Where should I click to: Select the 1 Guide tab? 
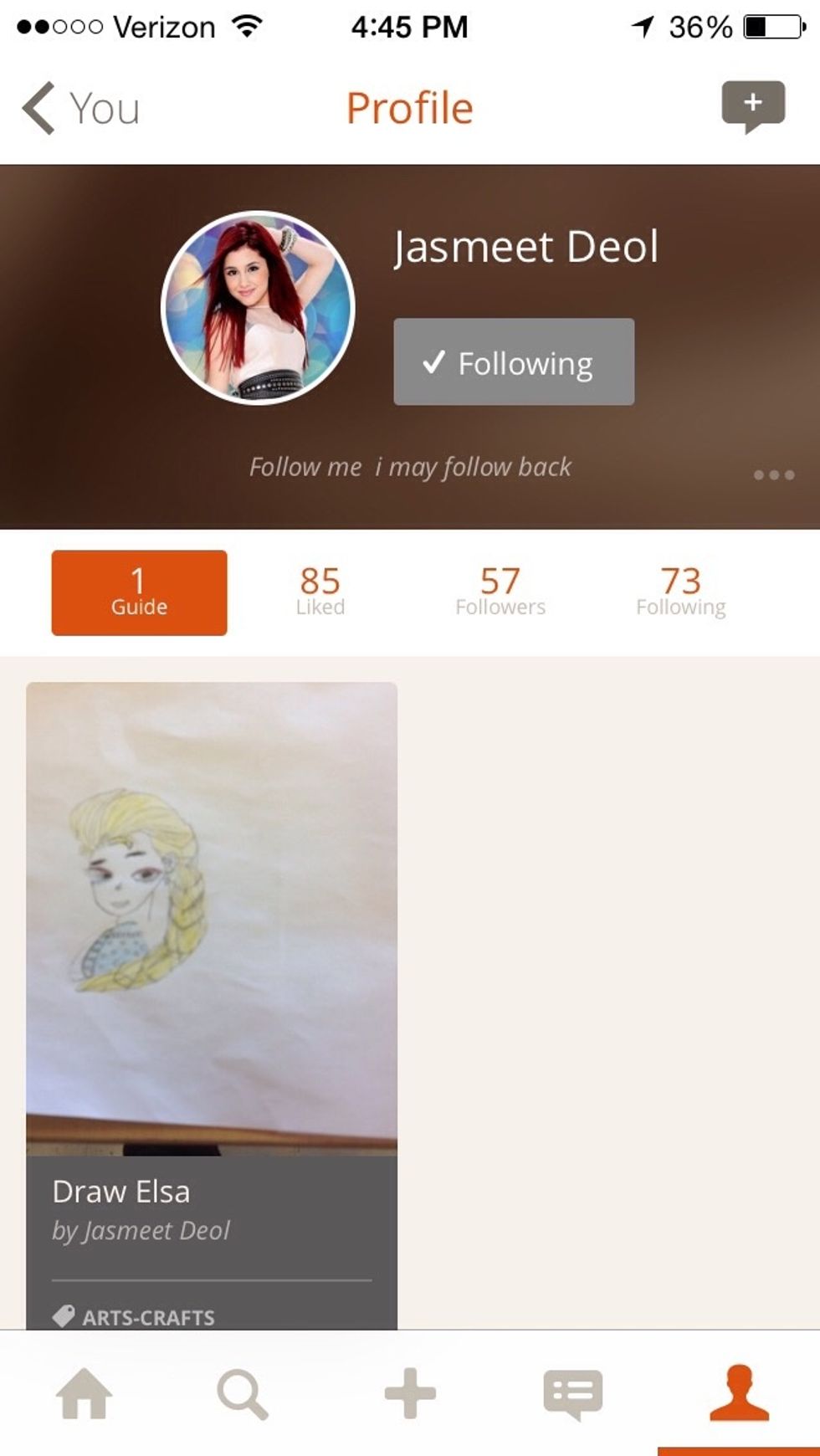click(139, 592)
